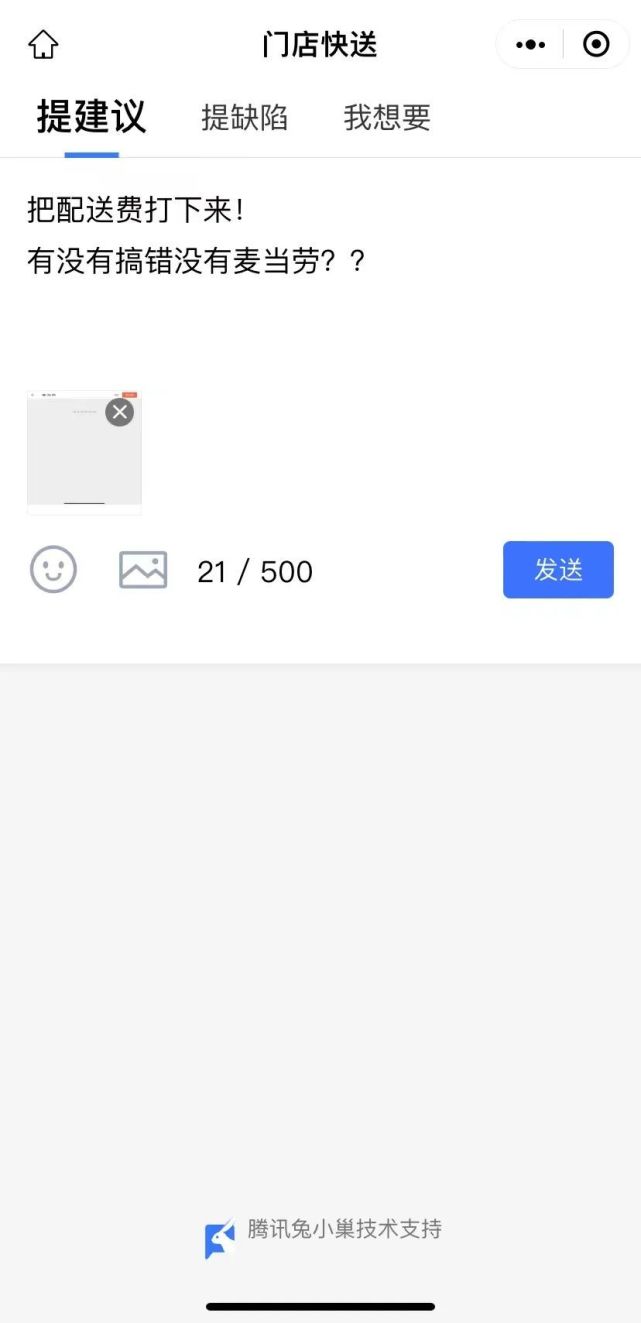Tap 发送 to submit the feedback
This screenshot has width=641, height=1323.
(558, 570)
